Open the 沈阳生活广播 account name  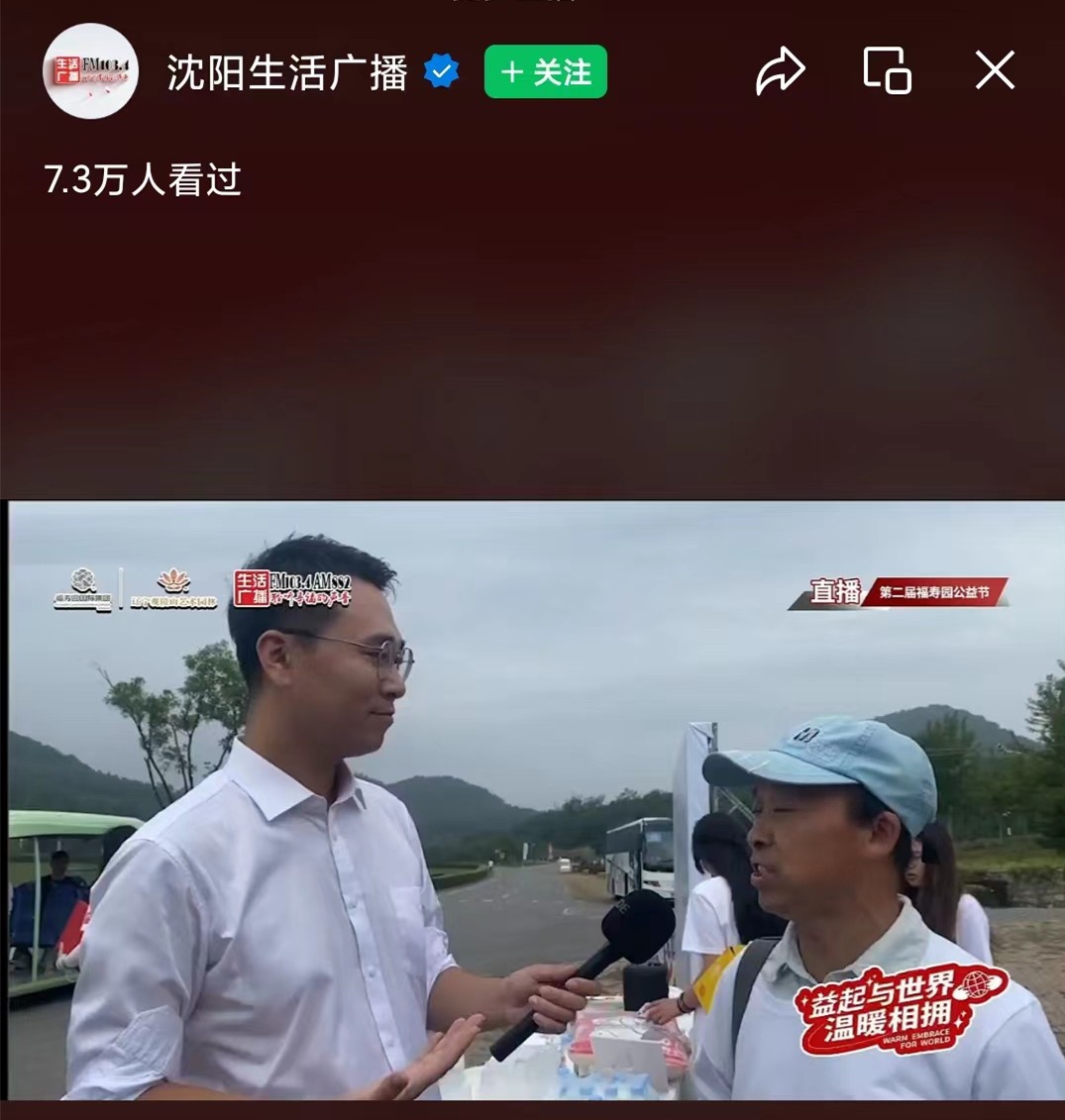[x=287, y=72]
